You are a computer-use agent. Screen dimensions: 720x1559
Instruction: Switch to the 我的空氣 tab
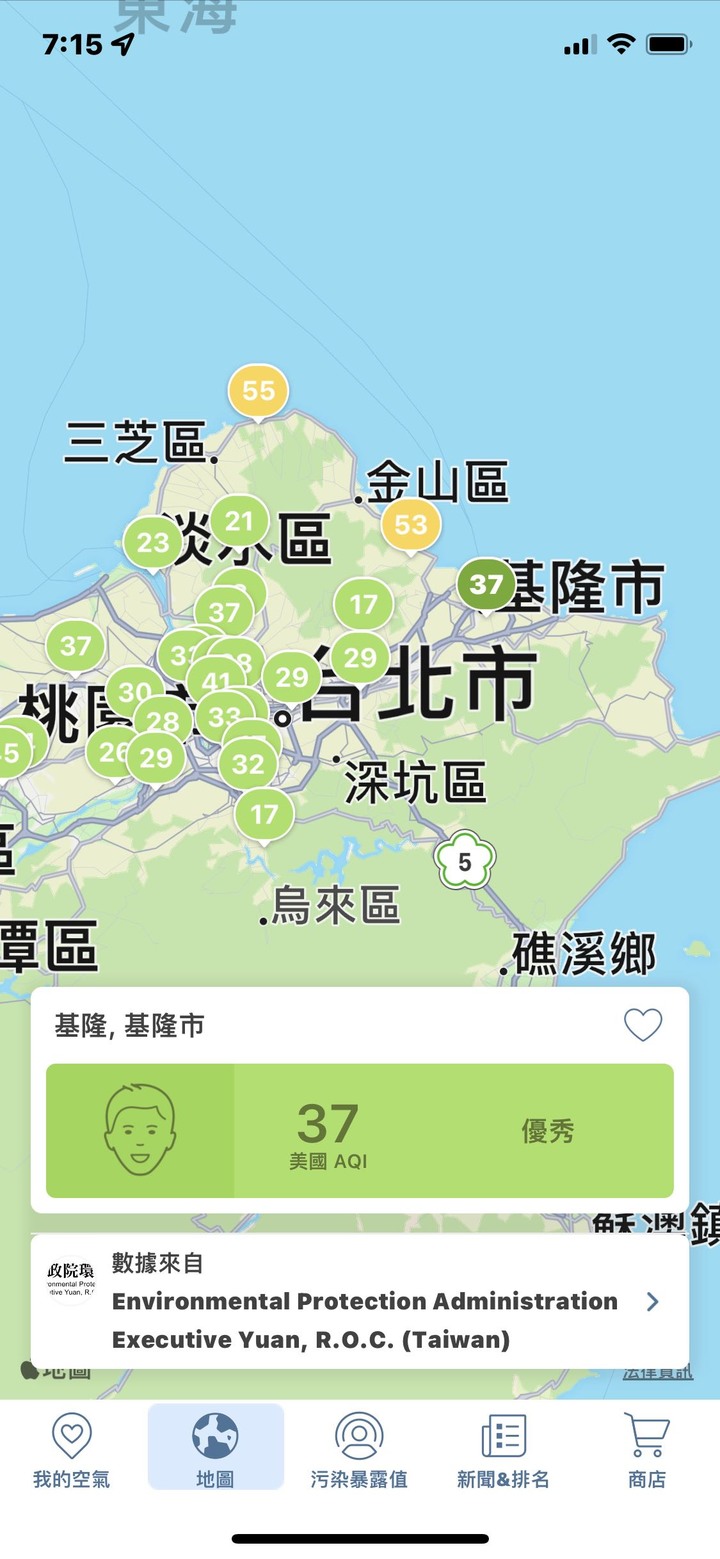[71, 1449]
